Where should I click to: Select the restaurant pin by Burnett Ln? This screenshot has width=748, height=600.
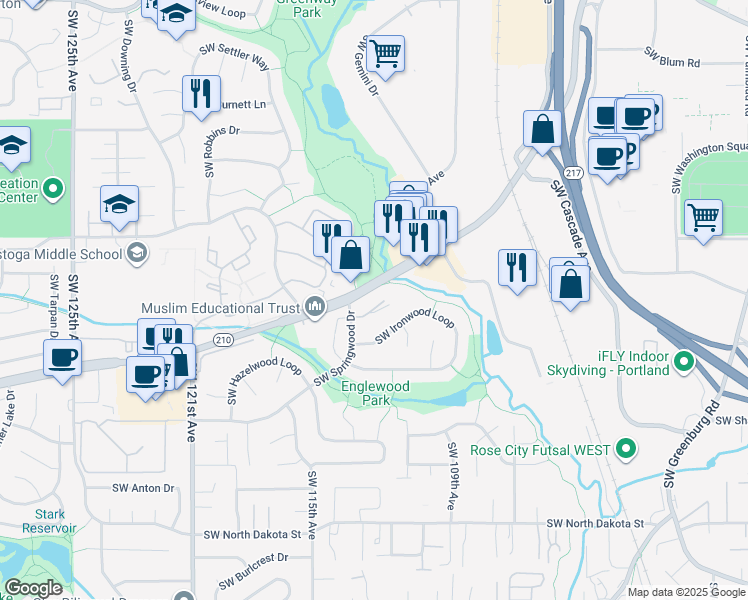click(201, 93)
